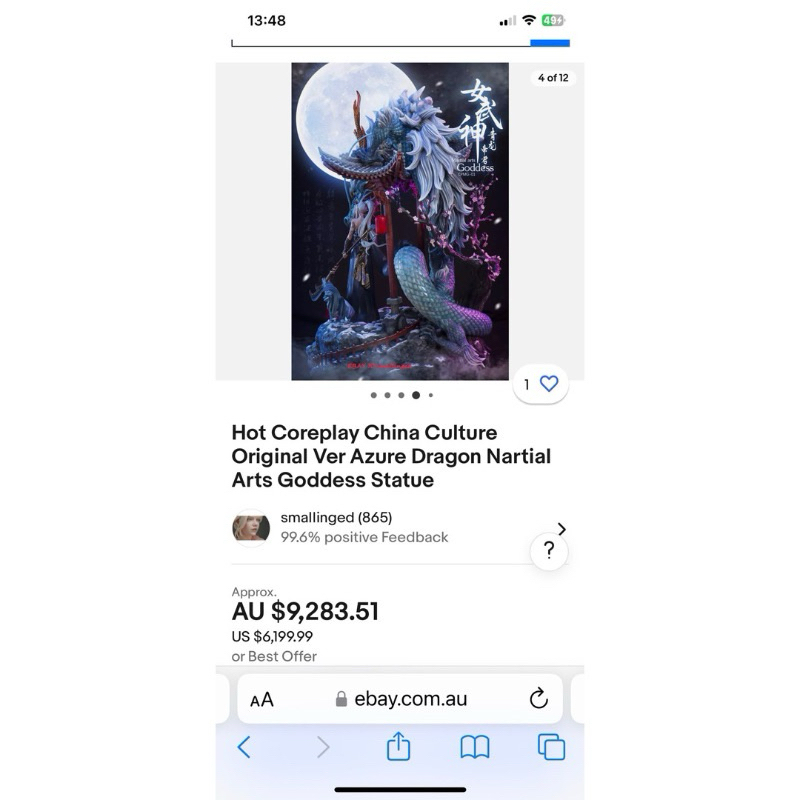This screenshot has height=800, width=800.
Task: Tap the question mark help button
Action: coord(549,551)
